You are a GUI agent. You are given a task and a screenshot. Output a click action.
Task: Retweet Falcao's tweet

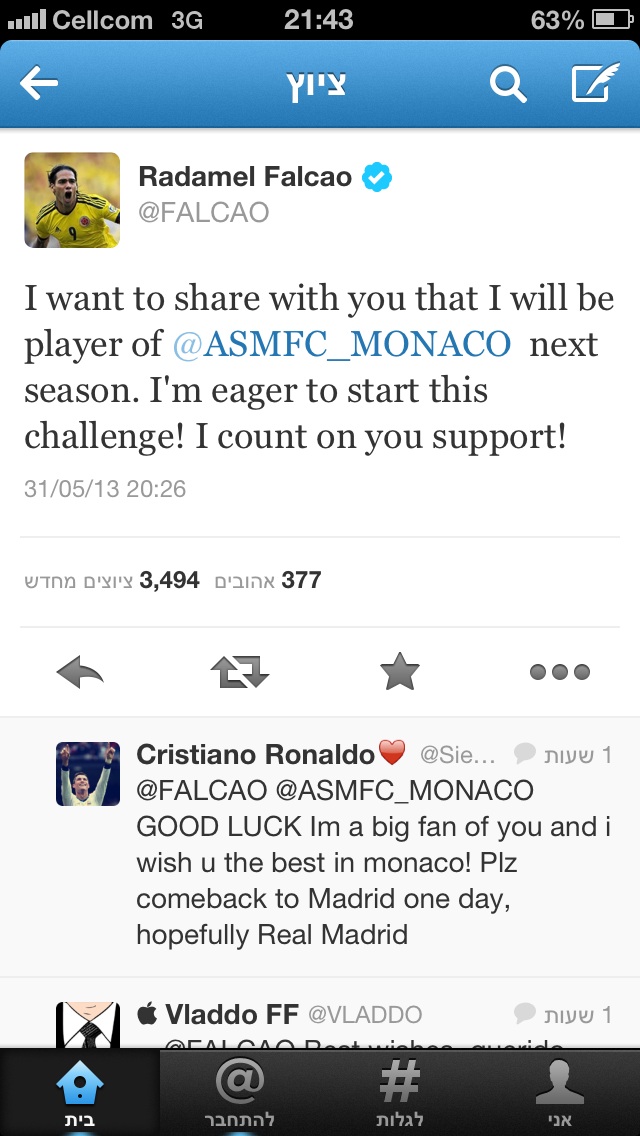pos(241,674)
